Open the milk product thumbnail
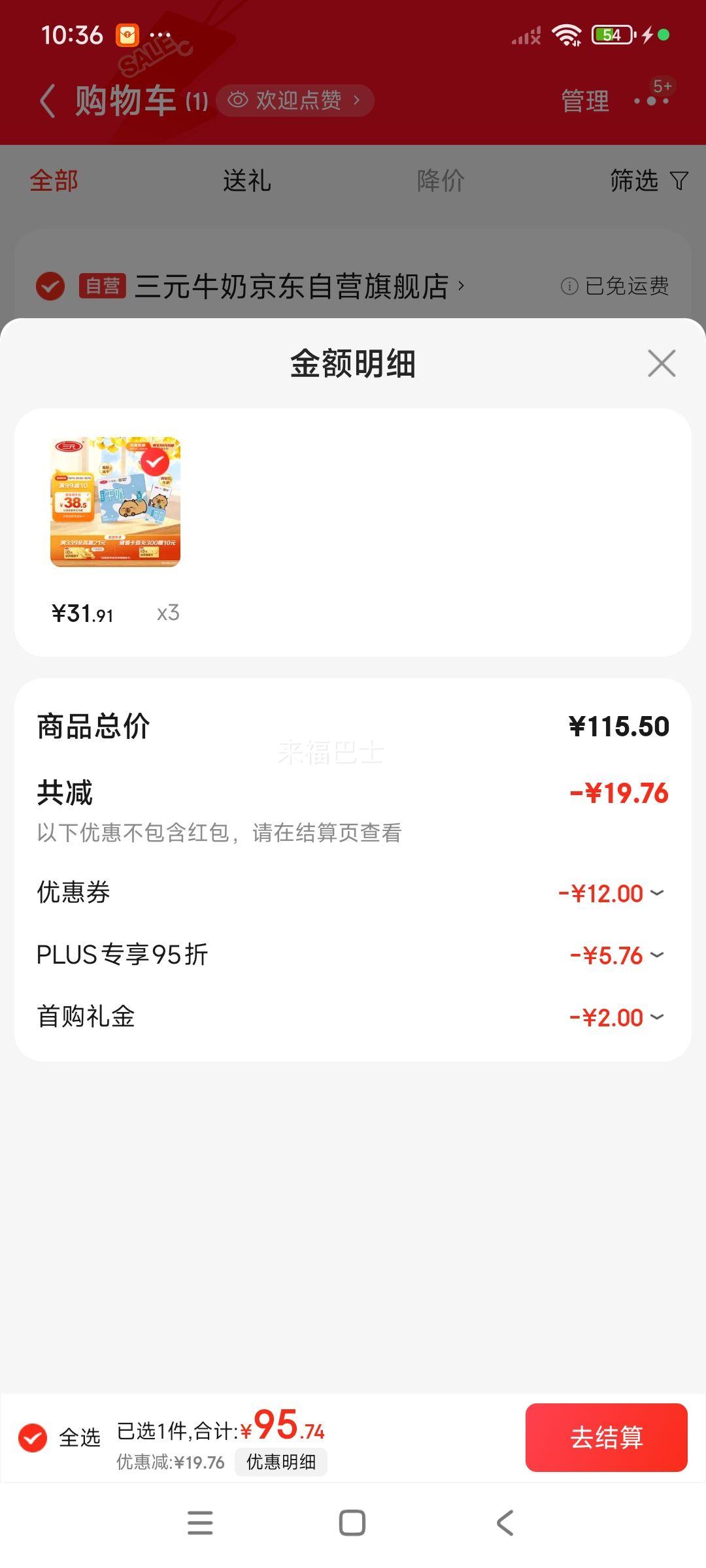The image size is (706, 1568). point(116,502)
